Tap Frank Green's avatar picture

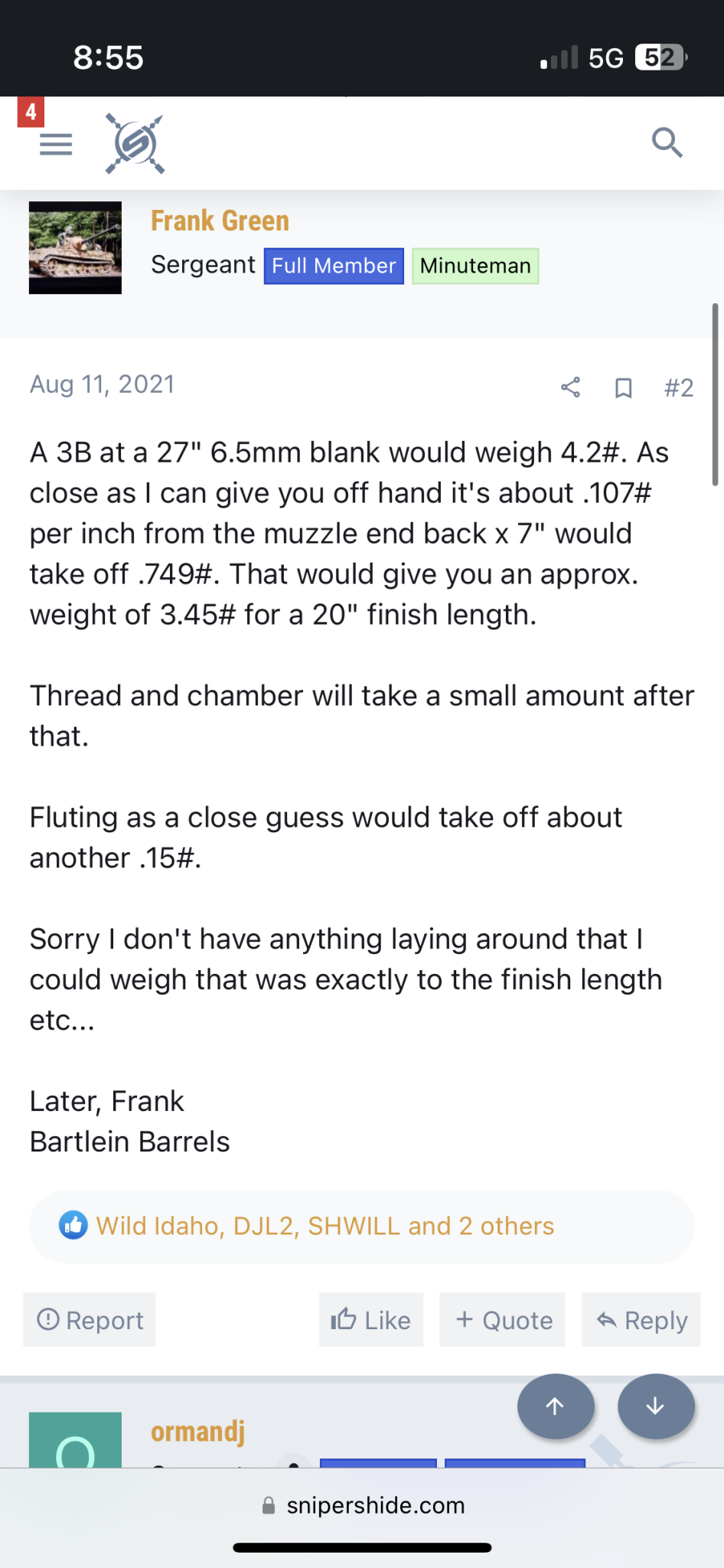(x=75, y=248)
